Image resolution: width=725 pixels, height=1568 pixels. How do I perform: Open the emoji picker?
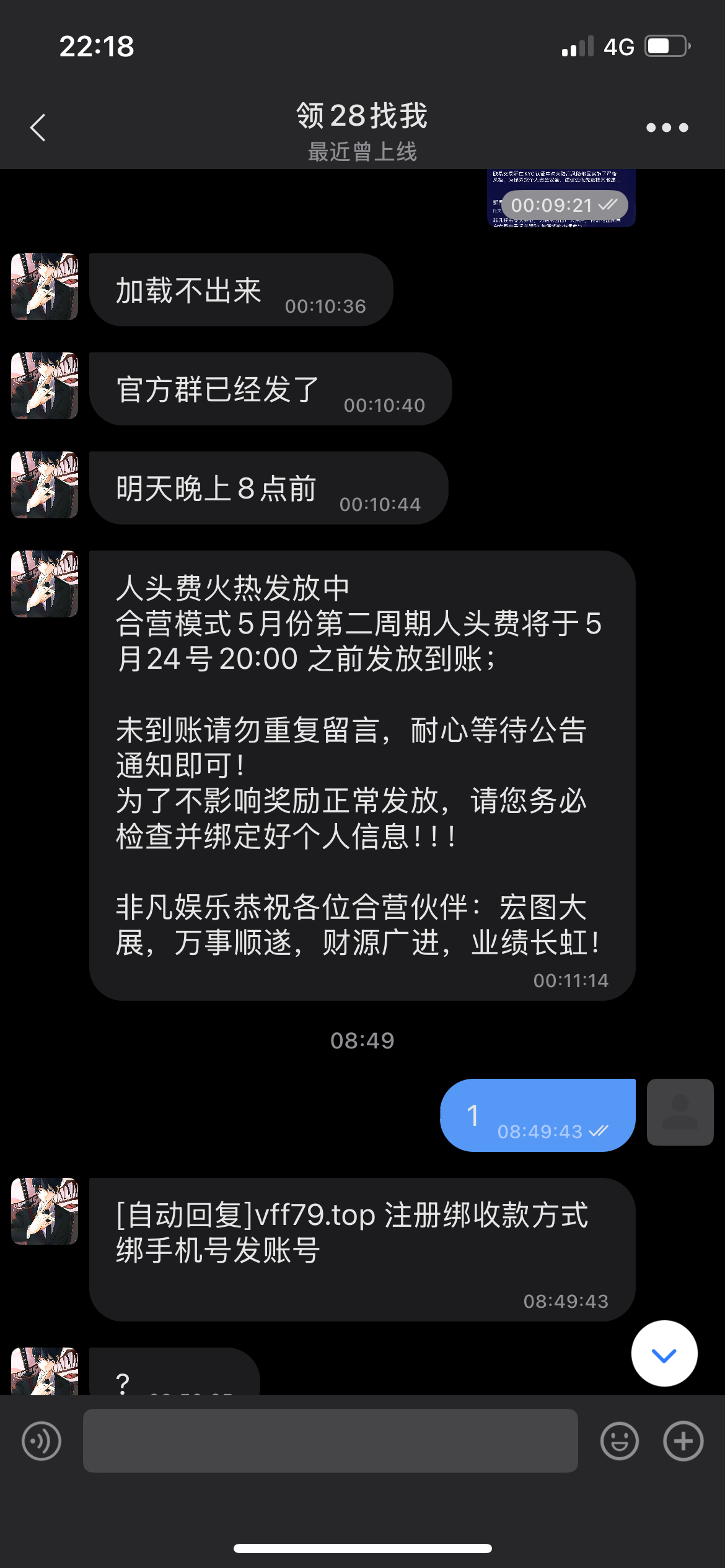pos(619,1441)
